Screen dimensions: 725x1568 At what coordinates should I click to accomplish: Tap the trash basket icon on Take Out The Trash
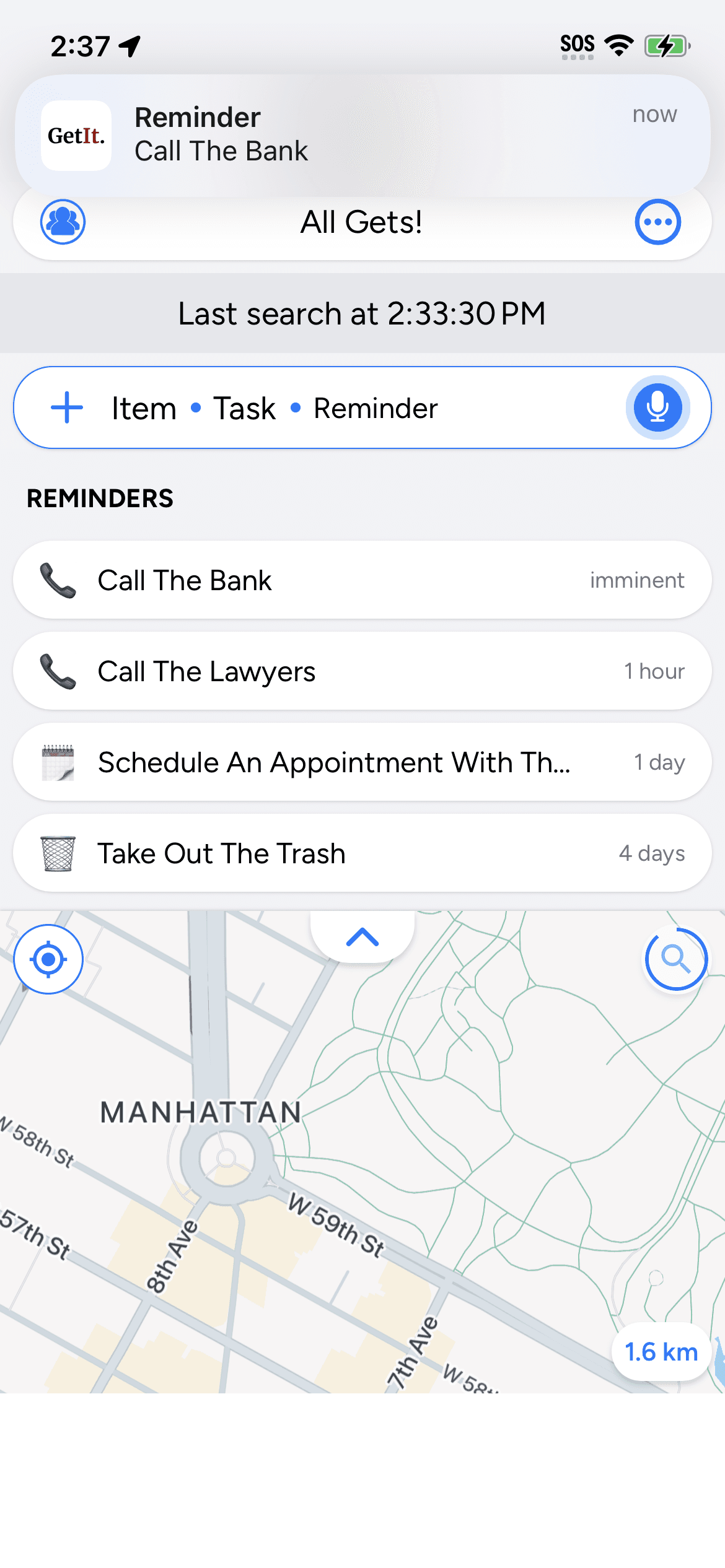[59, 853]
